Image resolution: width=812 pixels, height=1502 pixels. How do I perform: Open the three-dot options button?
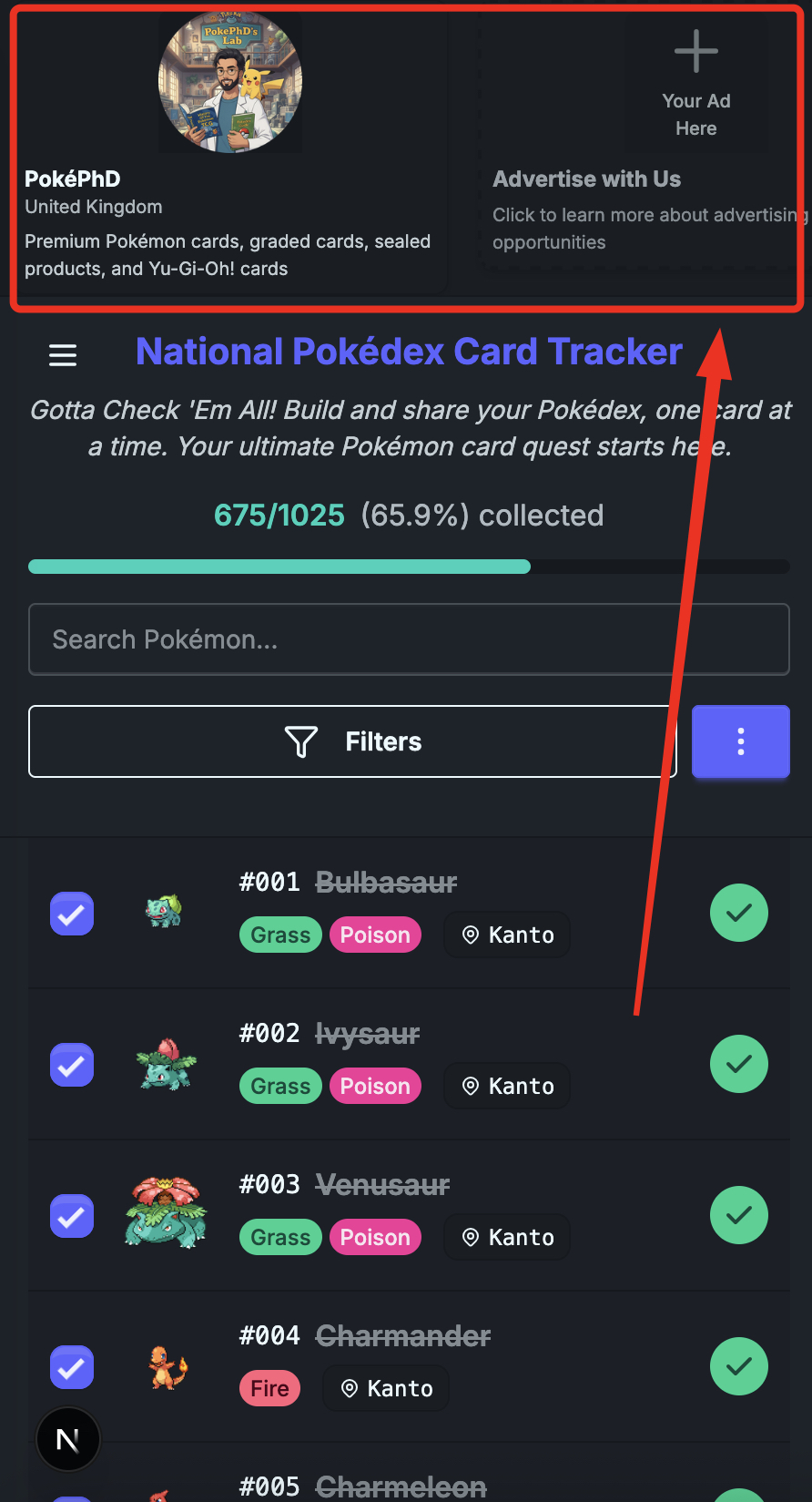[x=740, y=741]
